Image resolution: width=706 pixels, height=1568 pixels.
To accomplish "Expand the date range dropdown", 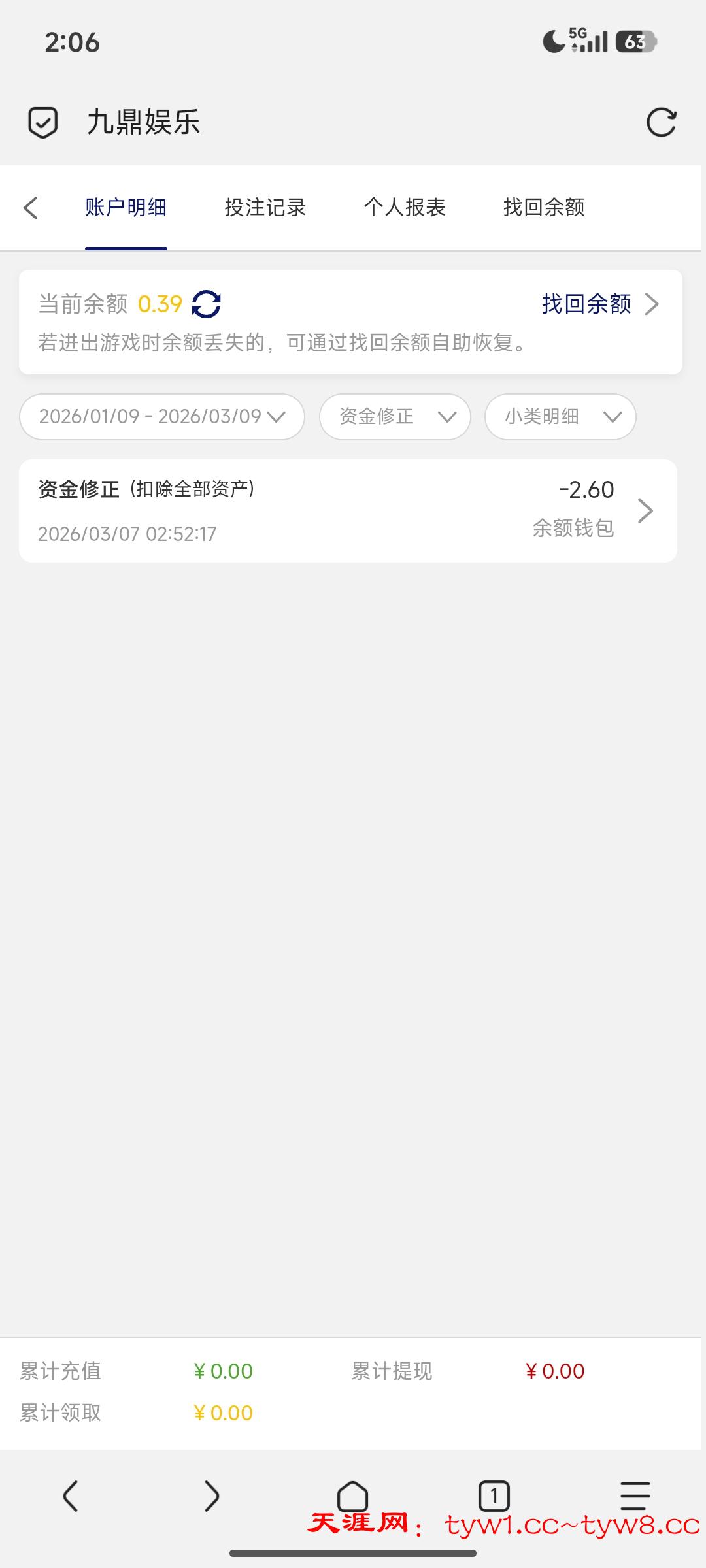I will [162, 417].
